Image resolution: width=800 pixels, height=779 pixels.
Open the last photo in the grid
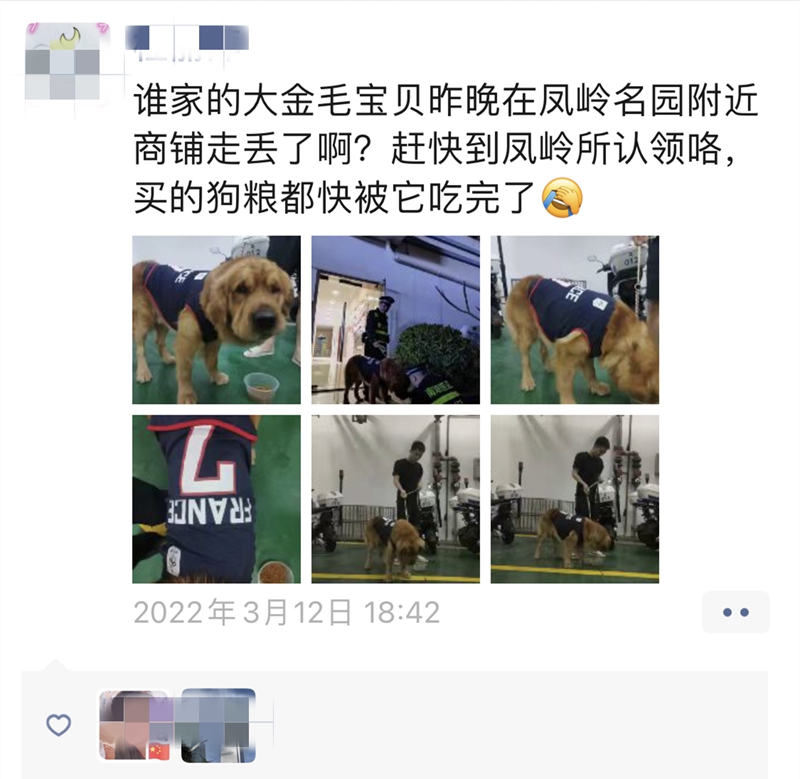pos(574,499)
